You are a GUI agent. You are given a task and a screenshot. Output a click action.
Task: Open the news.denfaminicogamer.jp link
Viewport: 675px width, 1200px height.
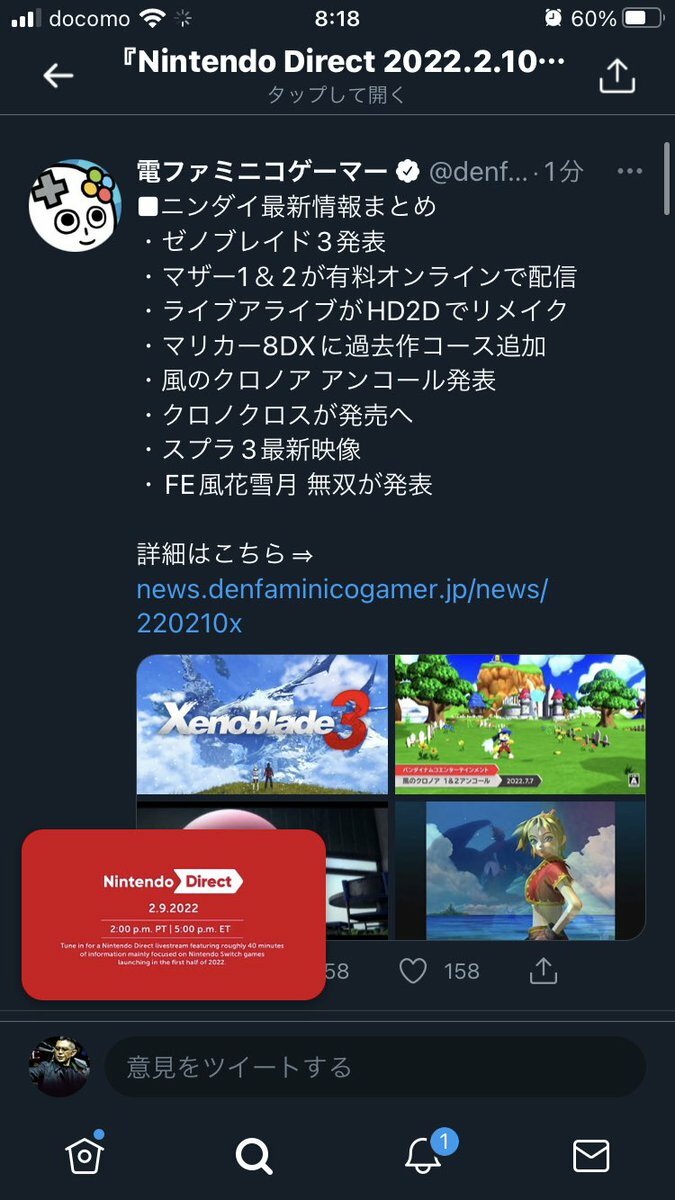click(341, 606)
